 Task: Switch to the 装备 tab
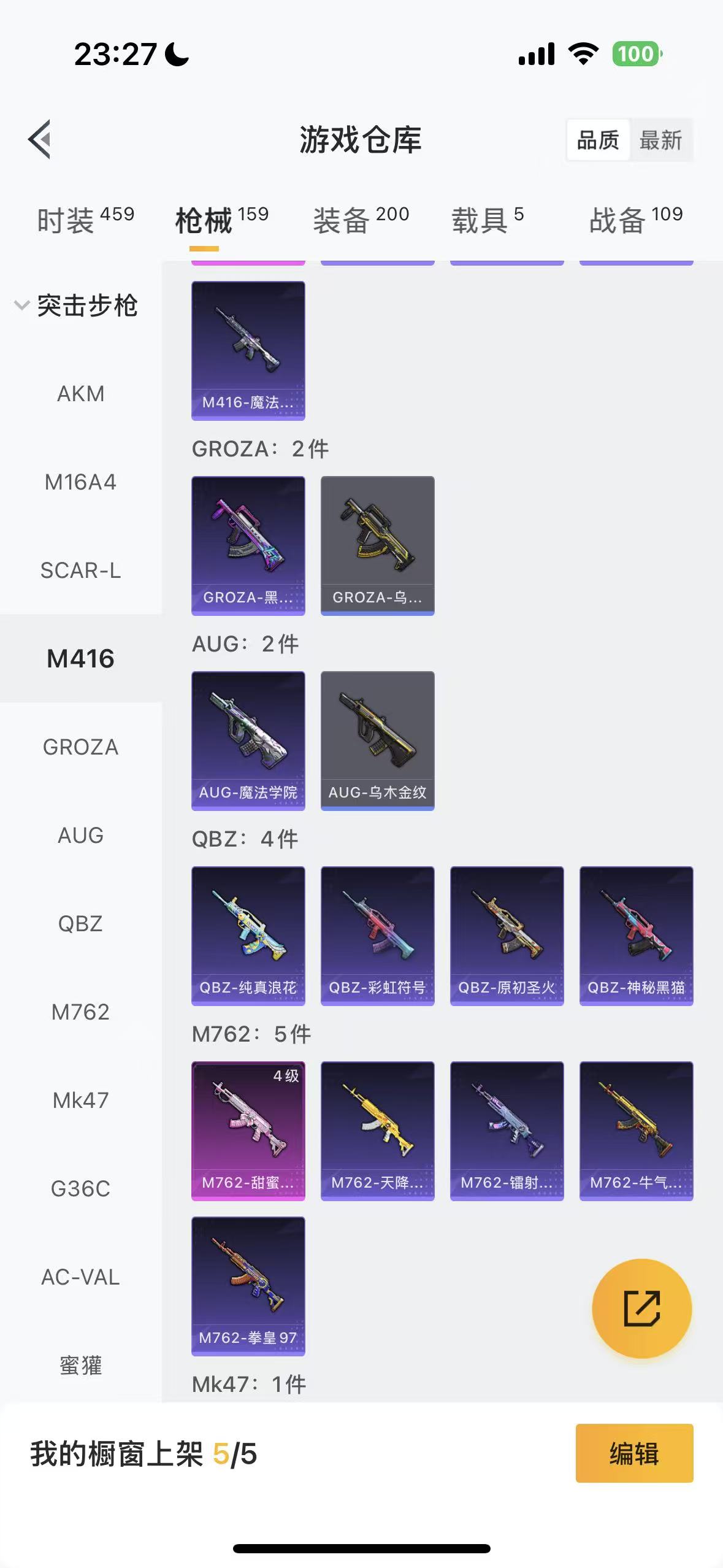[x=361, y=220]
